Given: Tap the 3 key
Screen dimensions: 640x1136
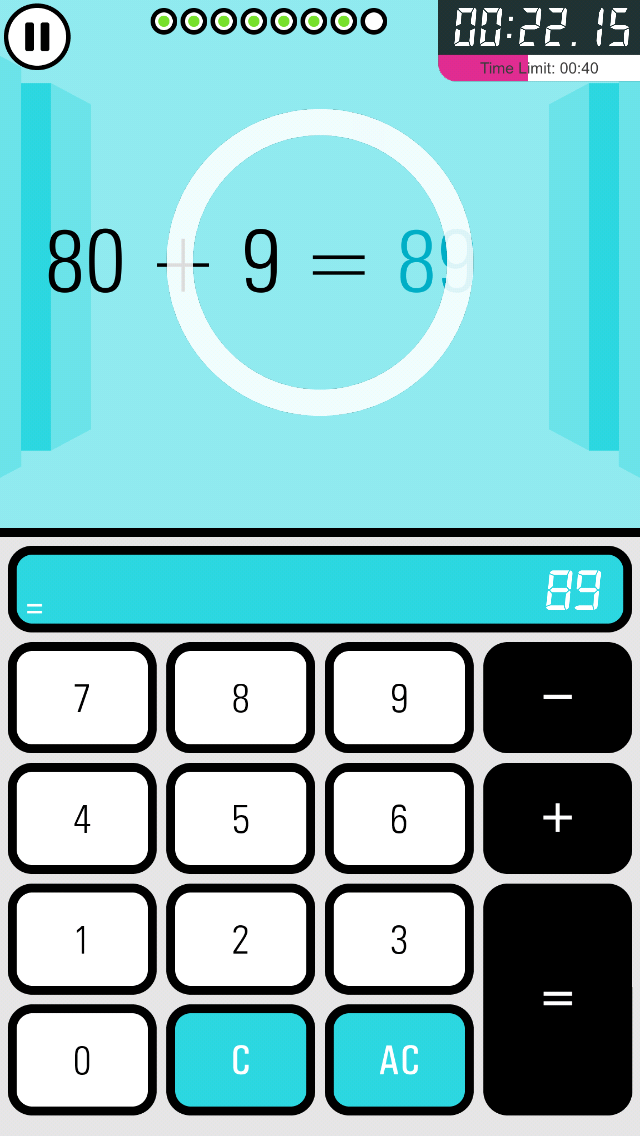Looking at the screenshot, I should pyautogui.click(x=399, y=940).
